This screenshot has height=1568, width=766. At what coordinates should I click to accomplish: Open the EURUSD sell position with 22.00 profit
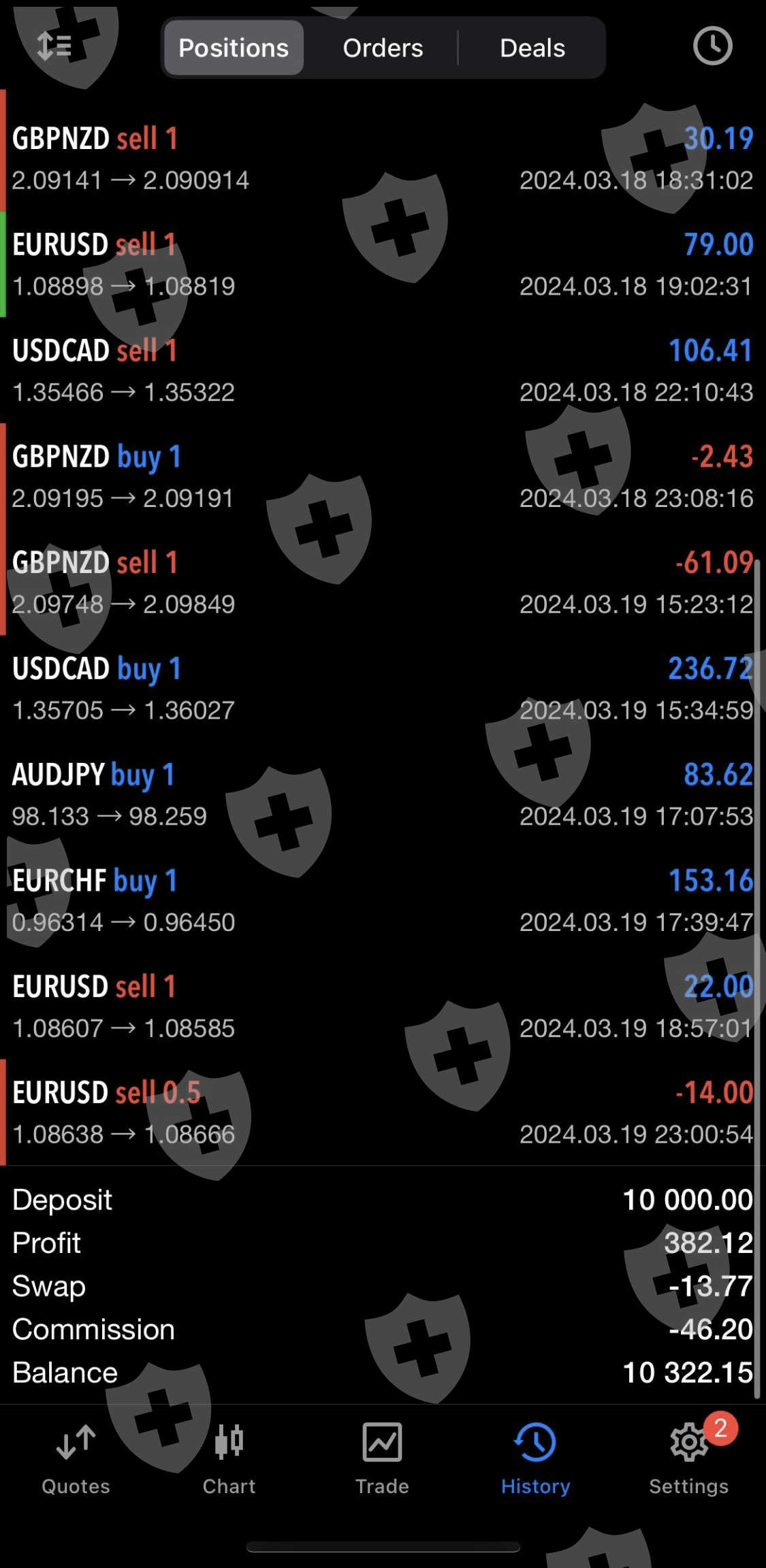383,1007
